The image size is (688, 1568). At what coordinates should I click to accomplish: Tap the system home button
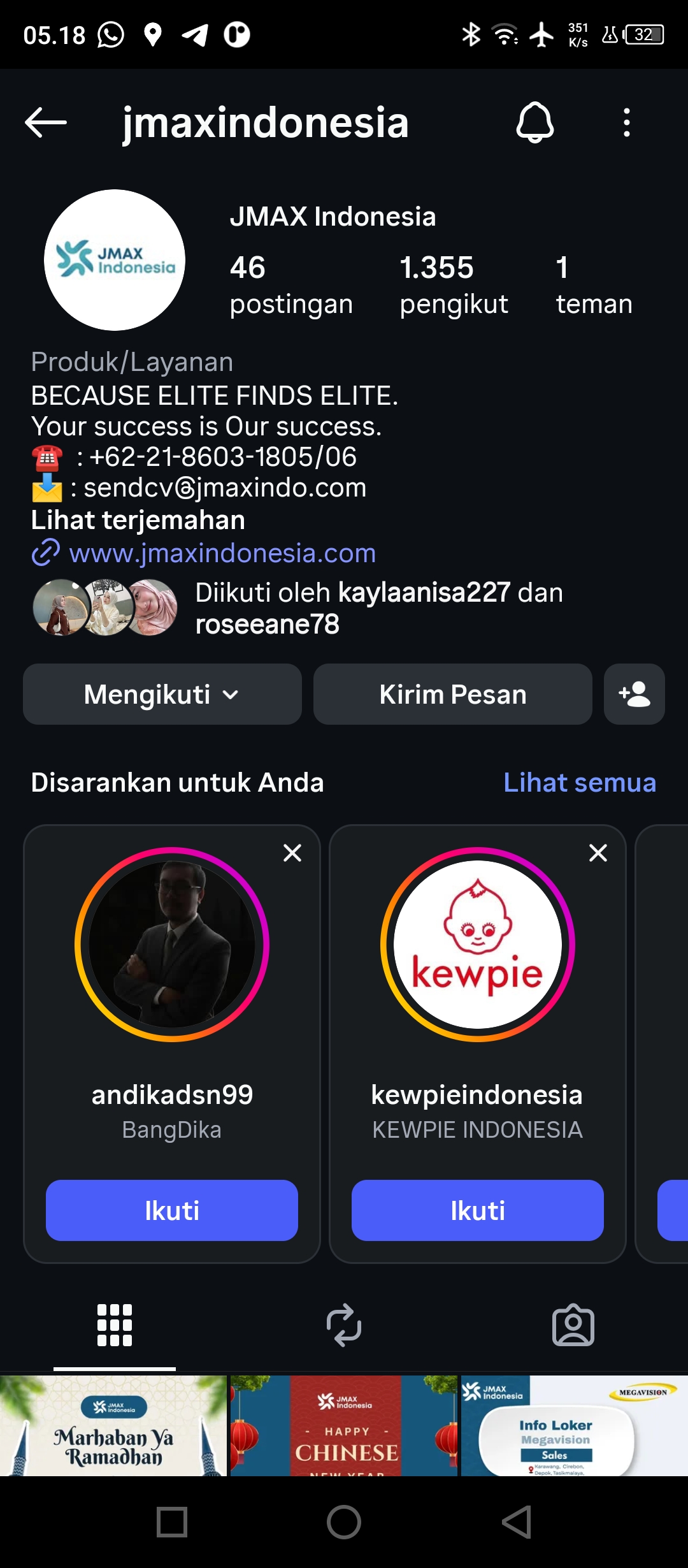coord(344,1522)
